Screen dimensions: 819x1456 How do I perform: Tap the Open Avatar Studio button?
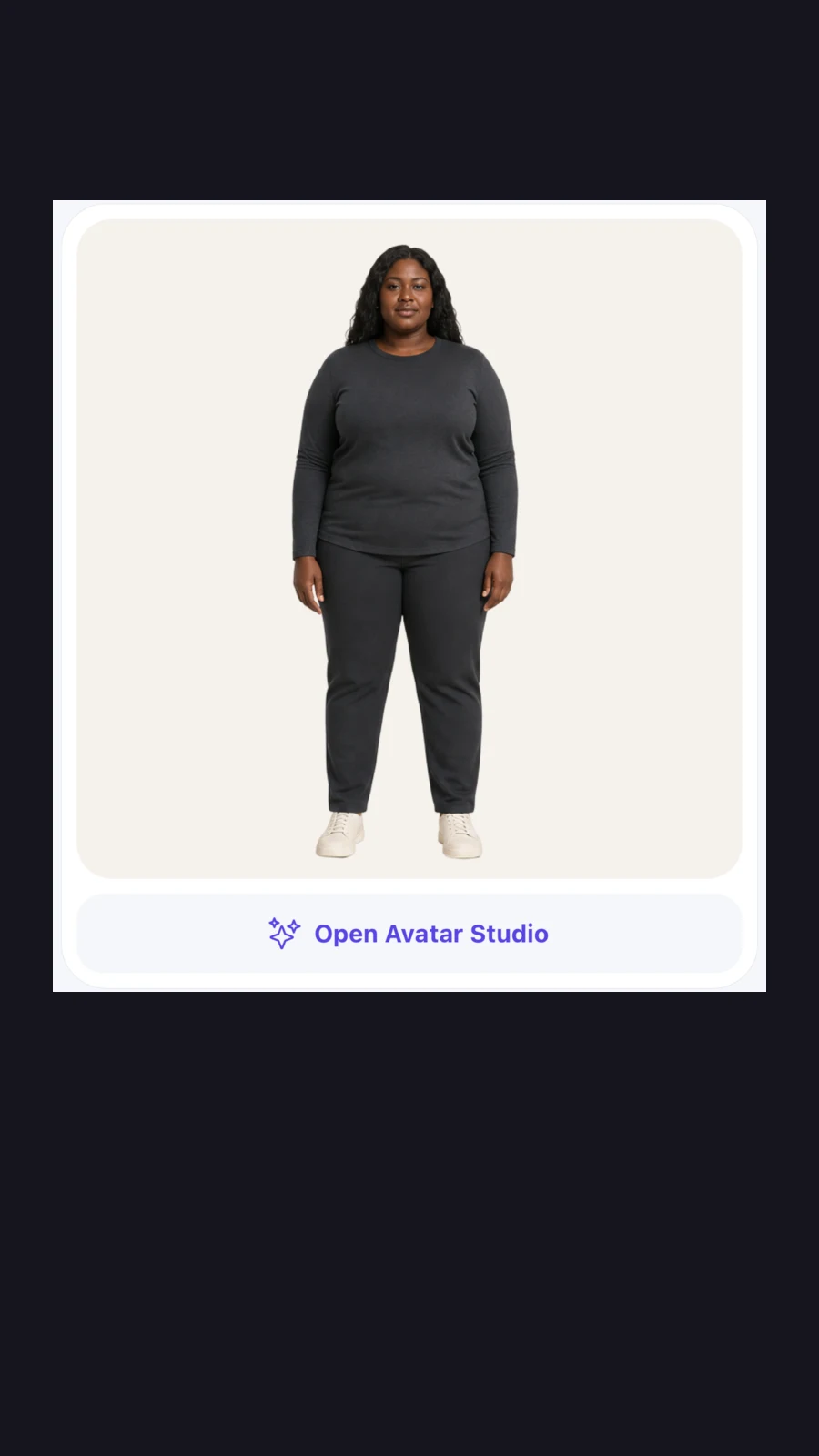point(409,934)
